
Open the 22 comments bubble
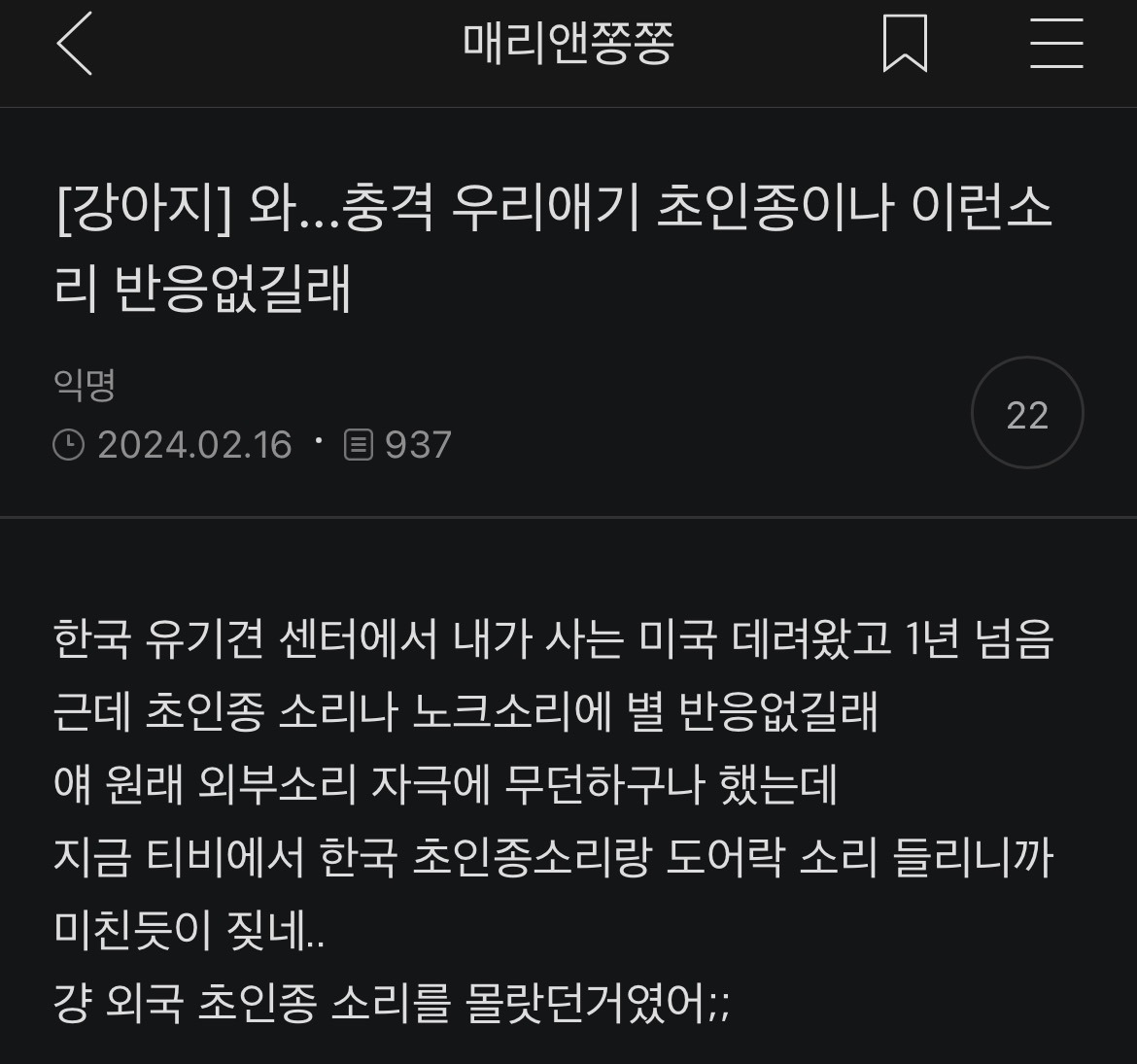click(x=1027, y=413)
